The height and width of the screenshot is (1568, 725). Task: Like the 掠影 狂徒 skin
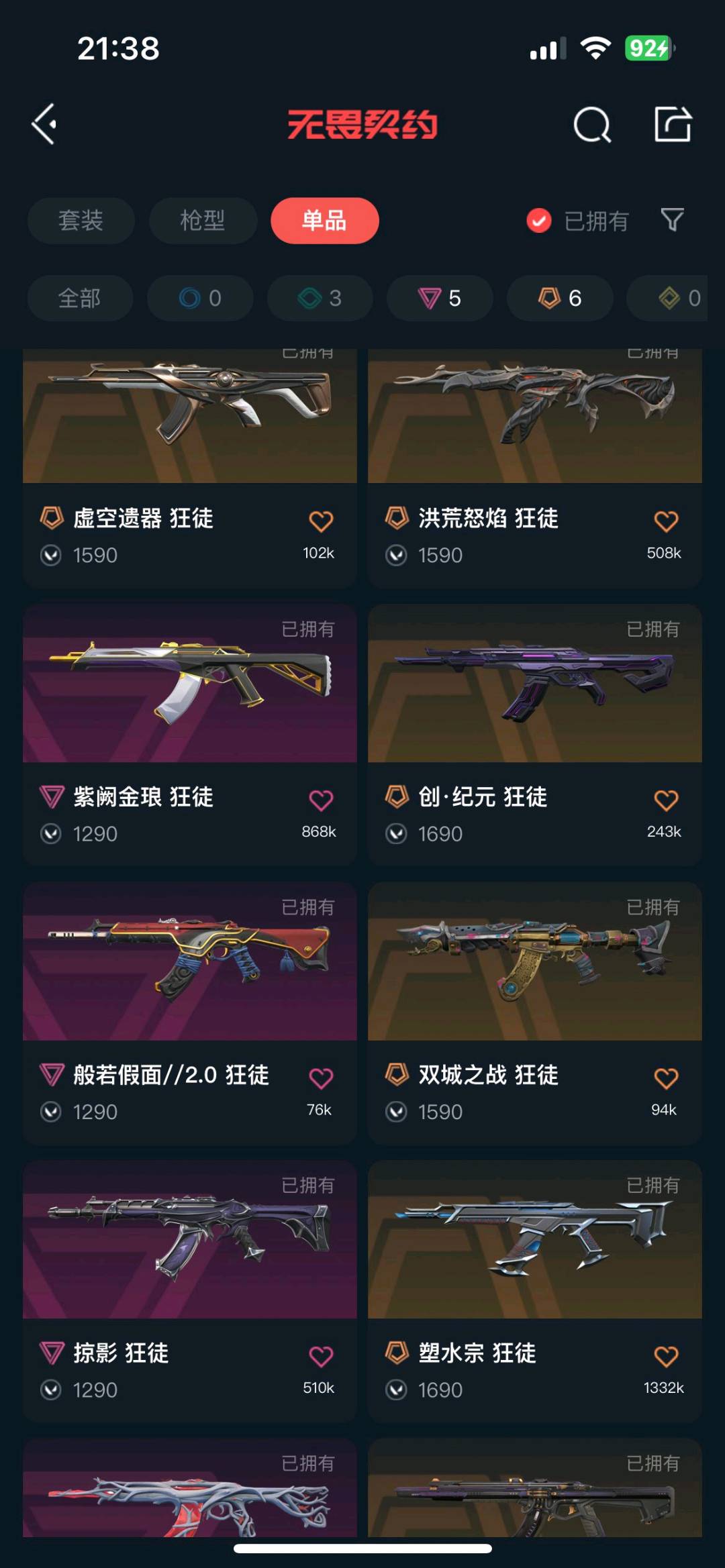coord(321,1357)
